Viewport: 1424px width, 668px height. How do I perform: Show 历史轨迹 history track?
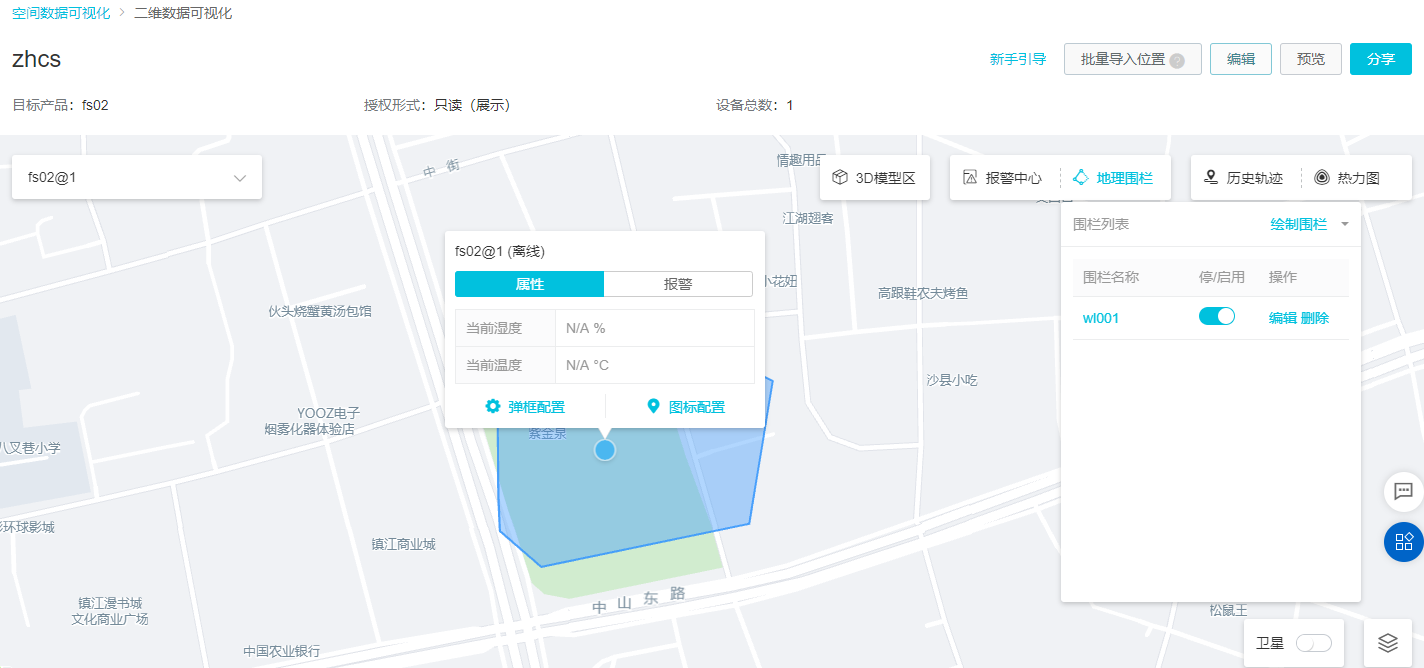pos(1243,178)
